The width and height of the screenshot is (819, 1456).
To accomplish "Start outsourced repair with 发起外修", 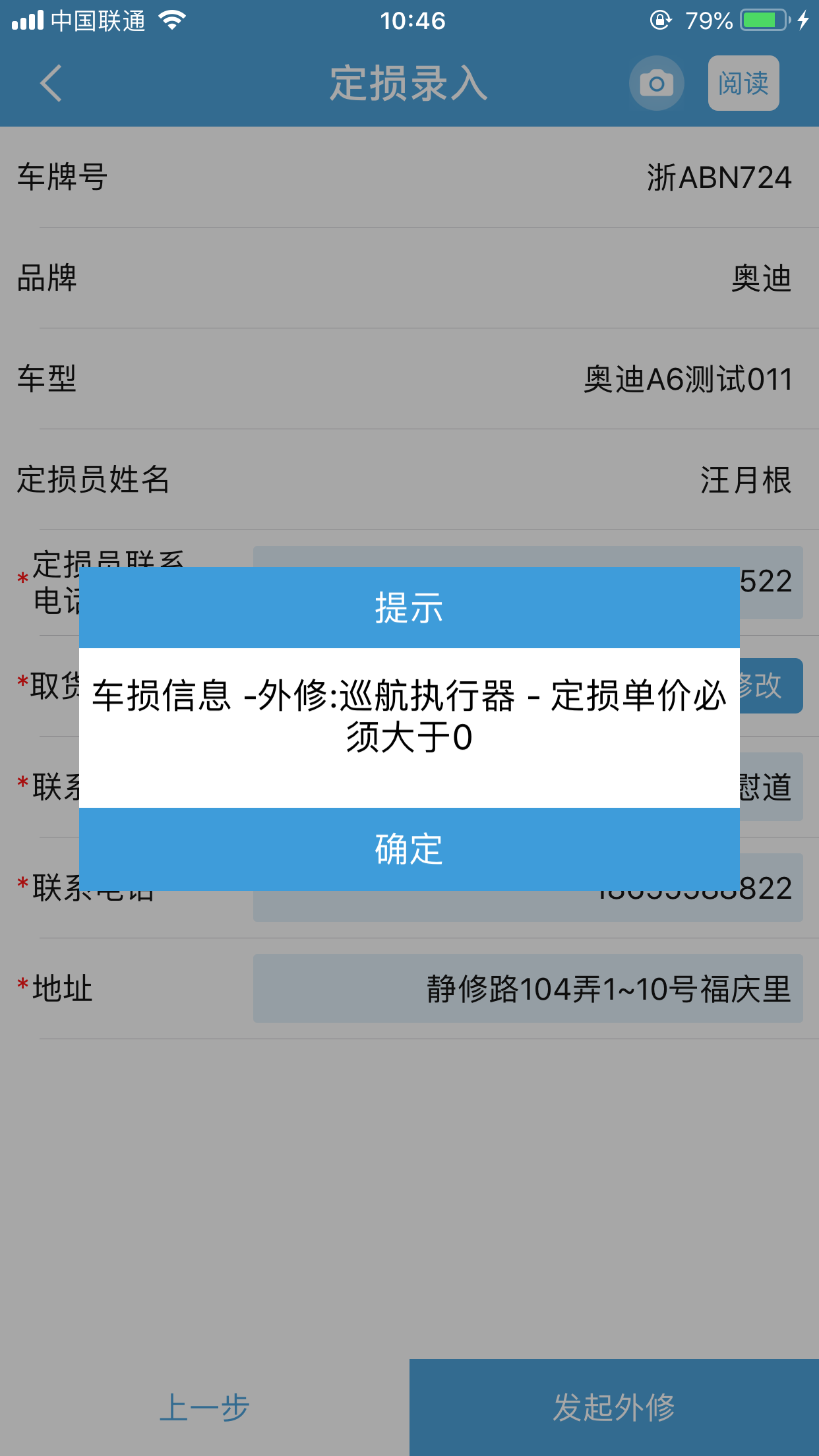I will coord(614,1407).
